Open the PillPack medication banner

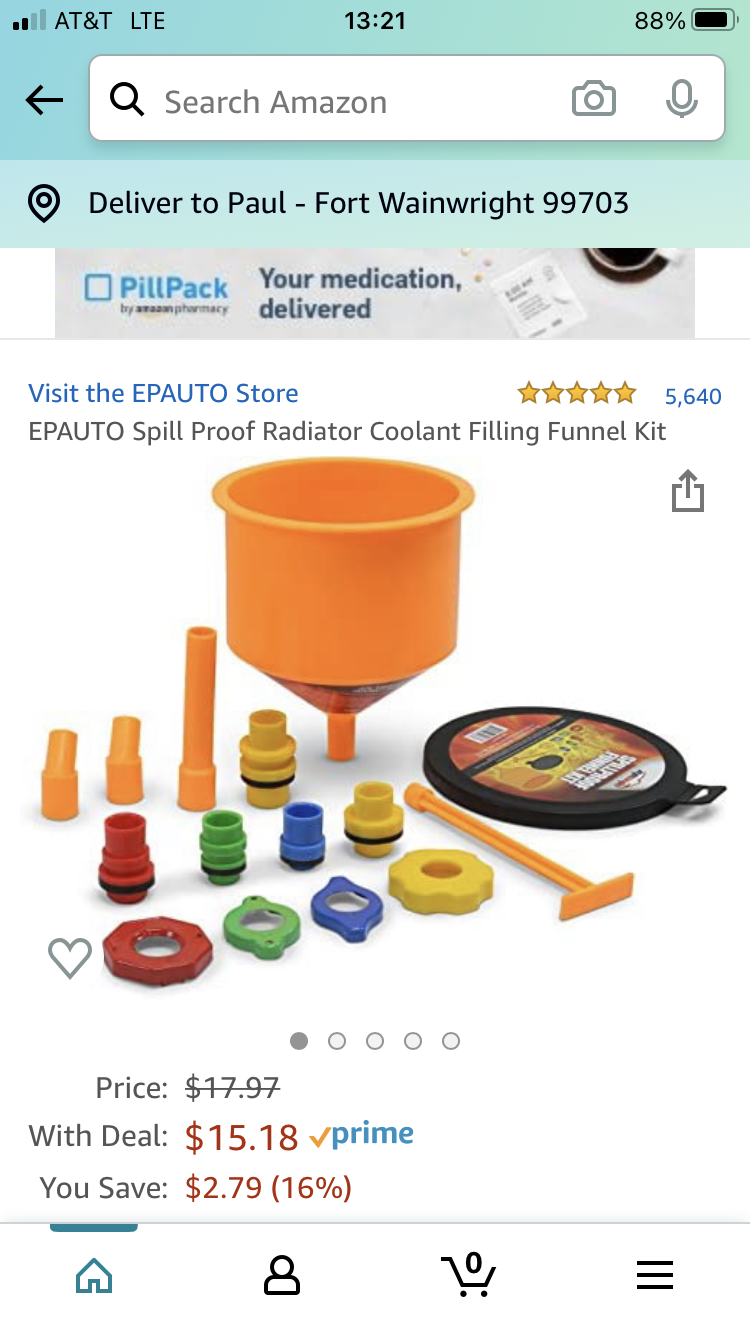(374, 293)
